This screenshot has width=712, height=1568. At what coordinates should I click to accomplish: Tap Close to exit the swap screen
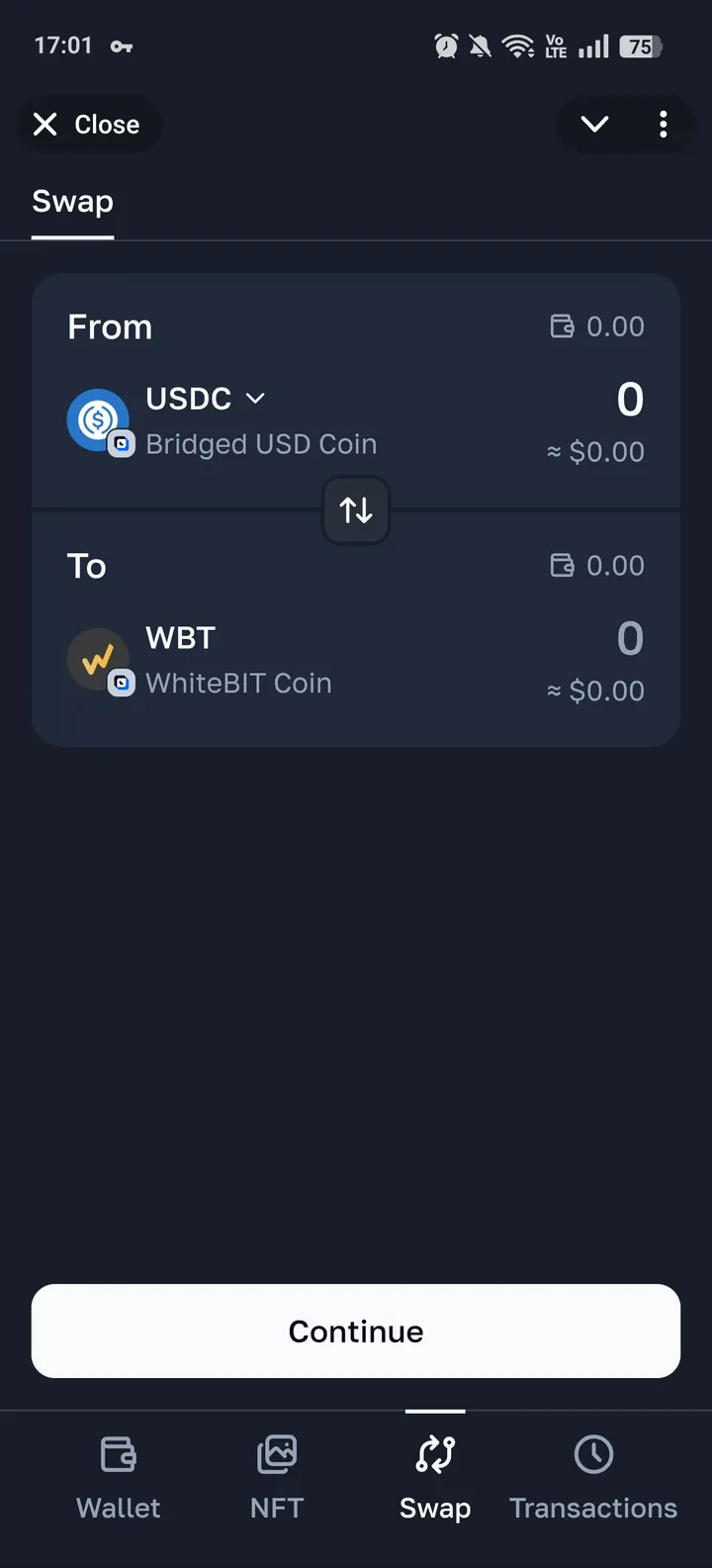pyautogui.click(x=87, y=124)
